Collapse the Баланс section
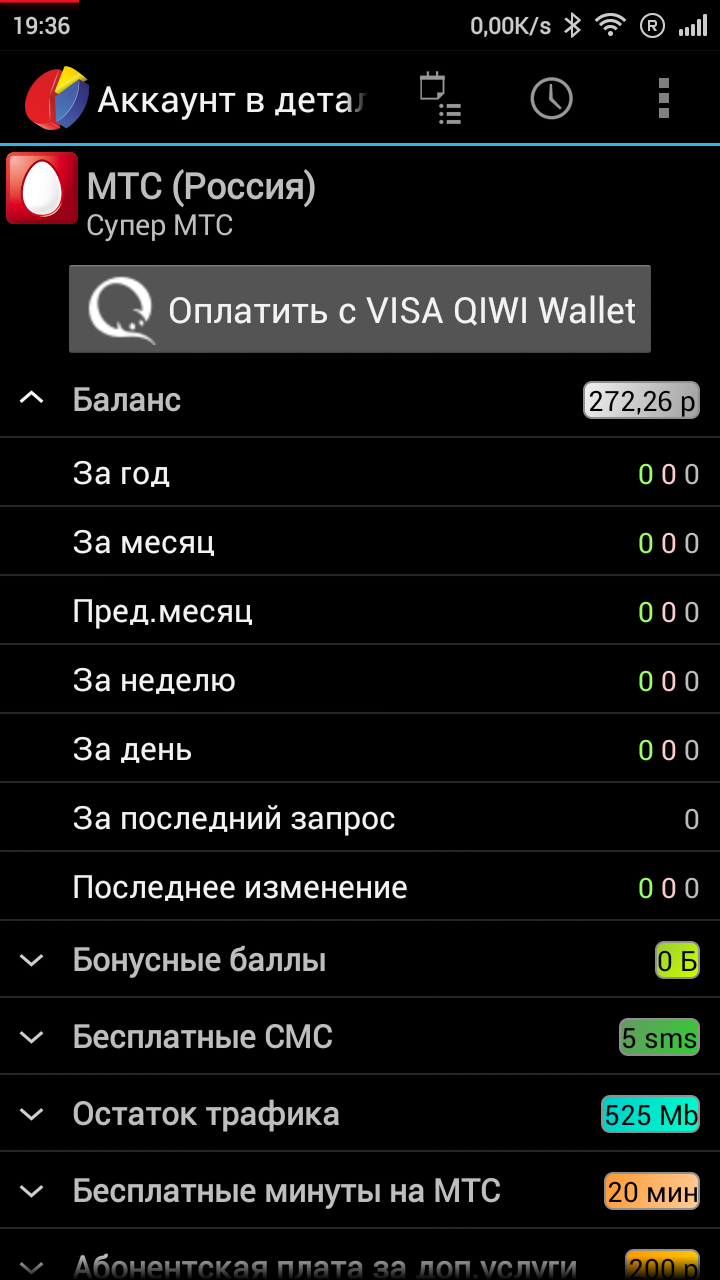The height and width of the screenshot is (1280, 720). tap(32, 400)
